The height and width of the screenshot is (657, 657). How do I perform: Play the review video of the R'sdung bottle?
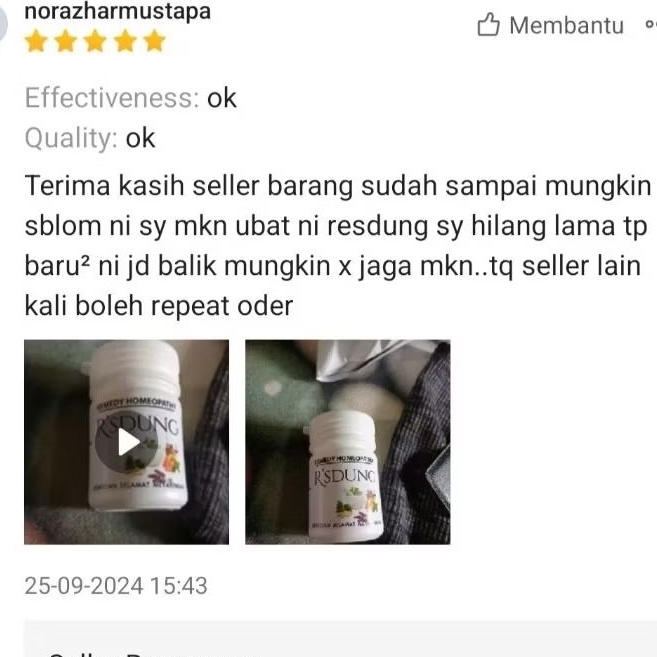coord(127,442)
